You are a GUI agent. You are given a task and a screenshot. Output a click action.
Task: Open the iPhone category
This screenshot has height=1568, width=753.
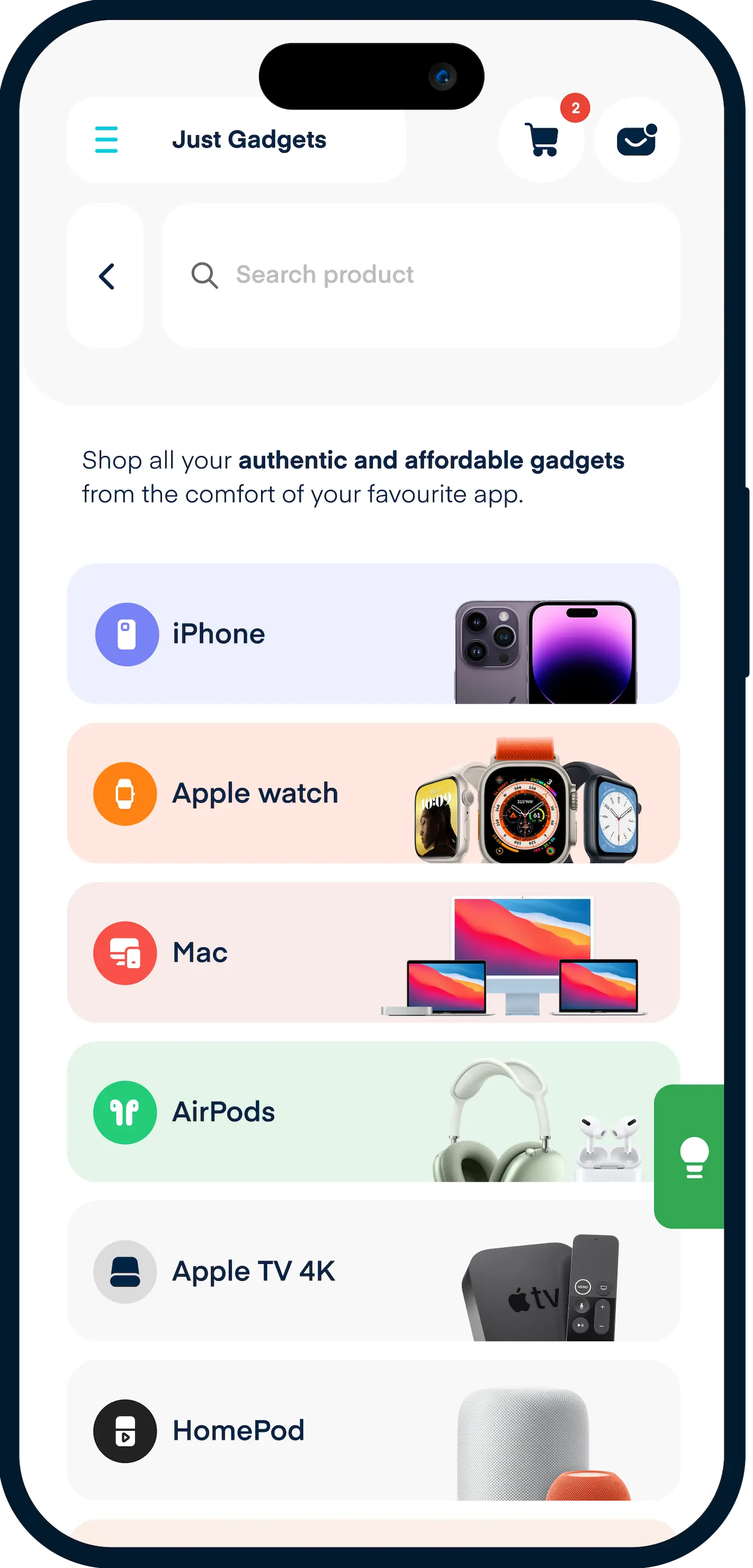coord(373,634)
